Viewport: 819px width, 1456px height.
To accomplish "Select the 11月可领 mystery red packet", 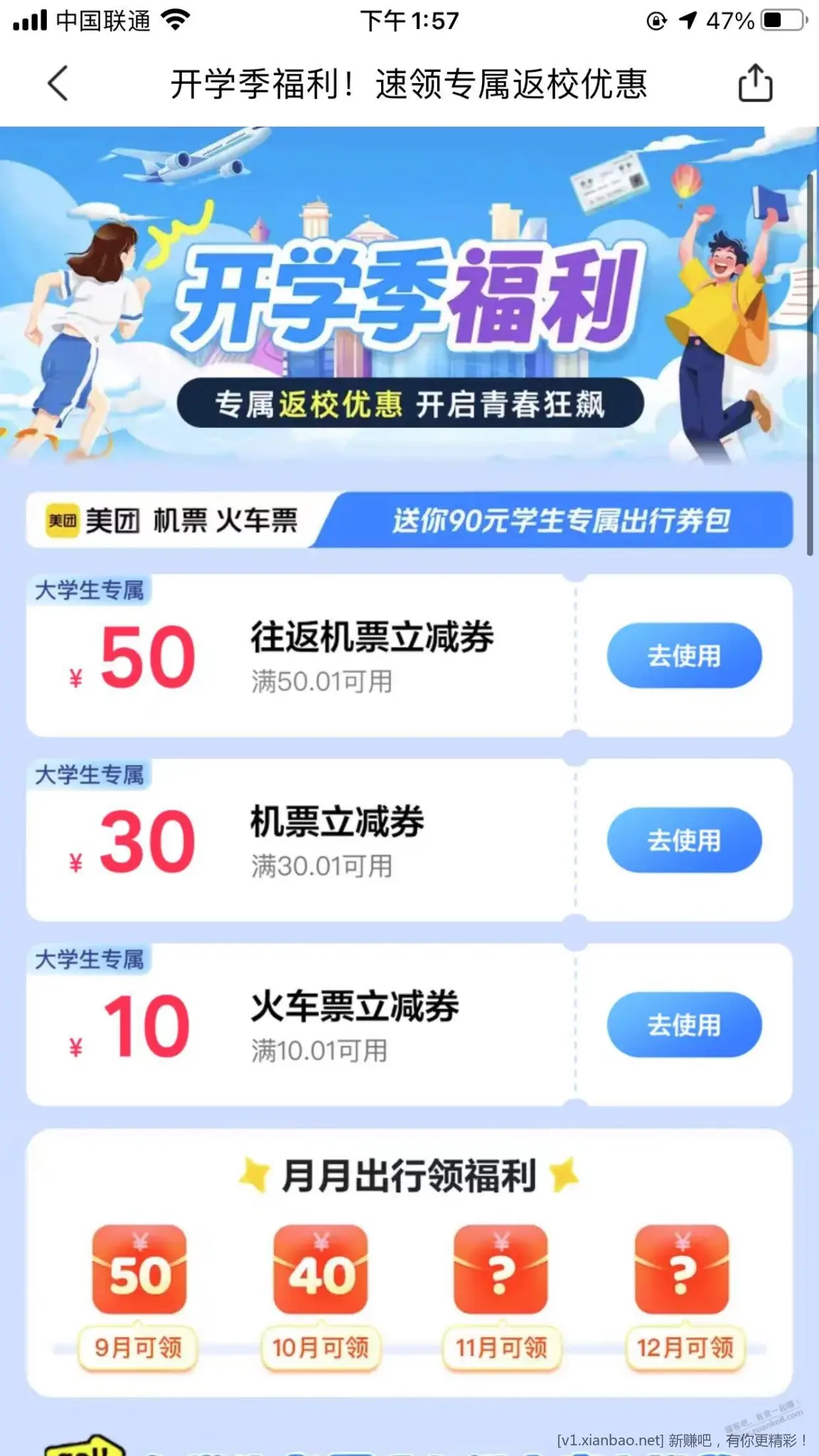I will 501,1270.
